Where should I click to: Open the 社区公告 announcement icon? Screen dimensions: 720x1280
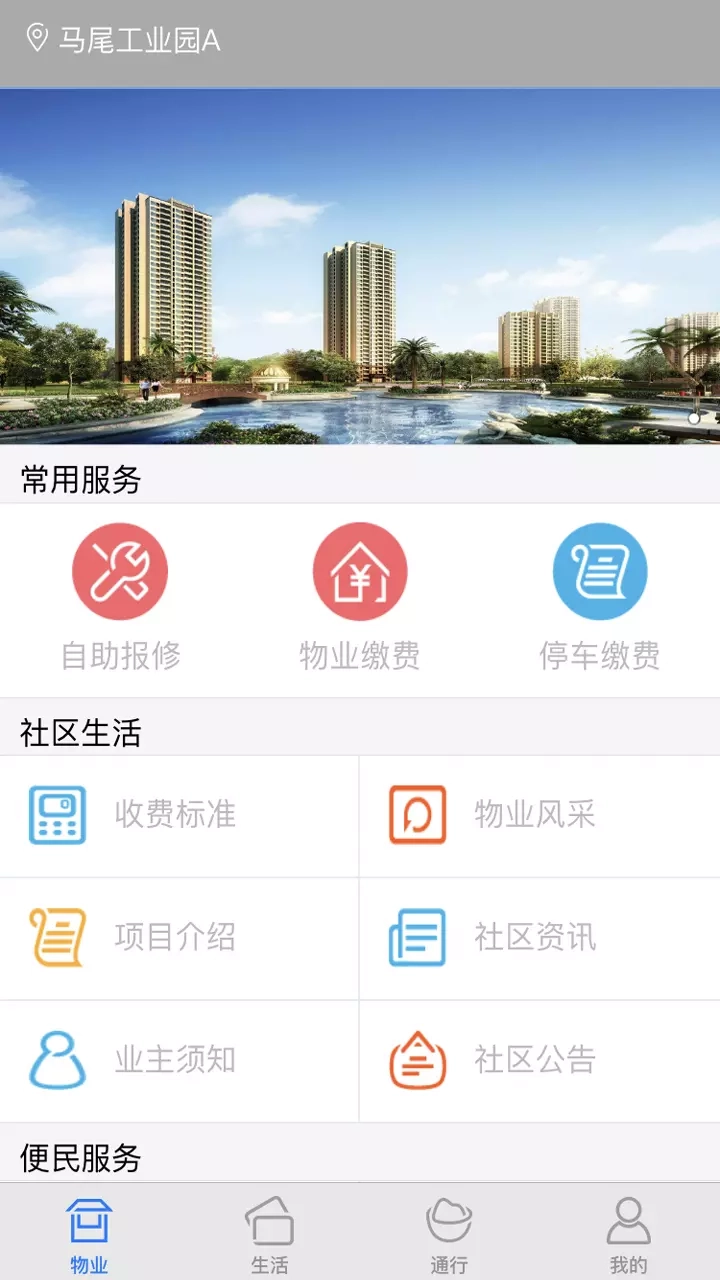coord(415,1060)
